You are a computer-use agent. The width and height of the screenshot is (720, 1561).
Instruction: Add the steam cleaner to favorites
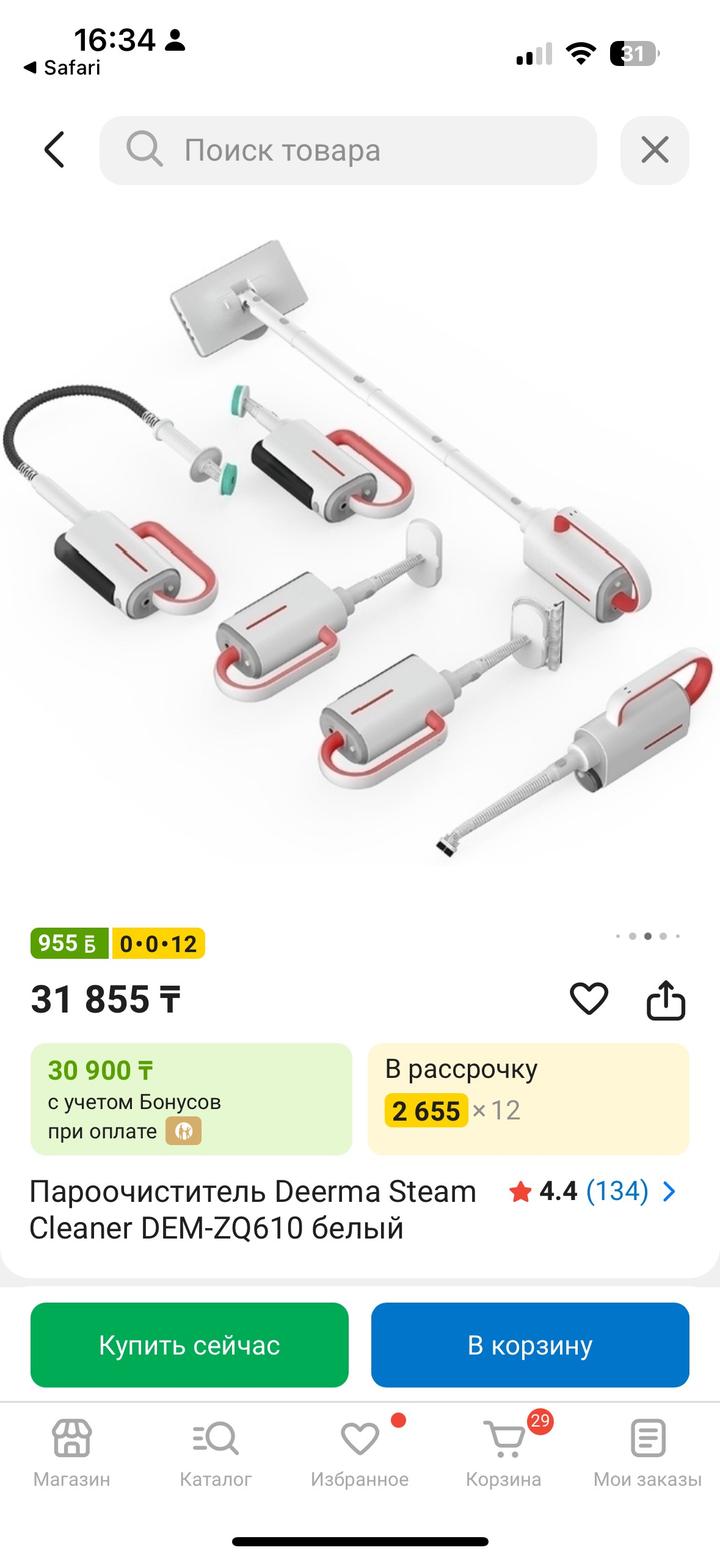tap(589, 998)
